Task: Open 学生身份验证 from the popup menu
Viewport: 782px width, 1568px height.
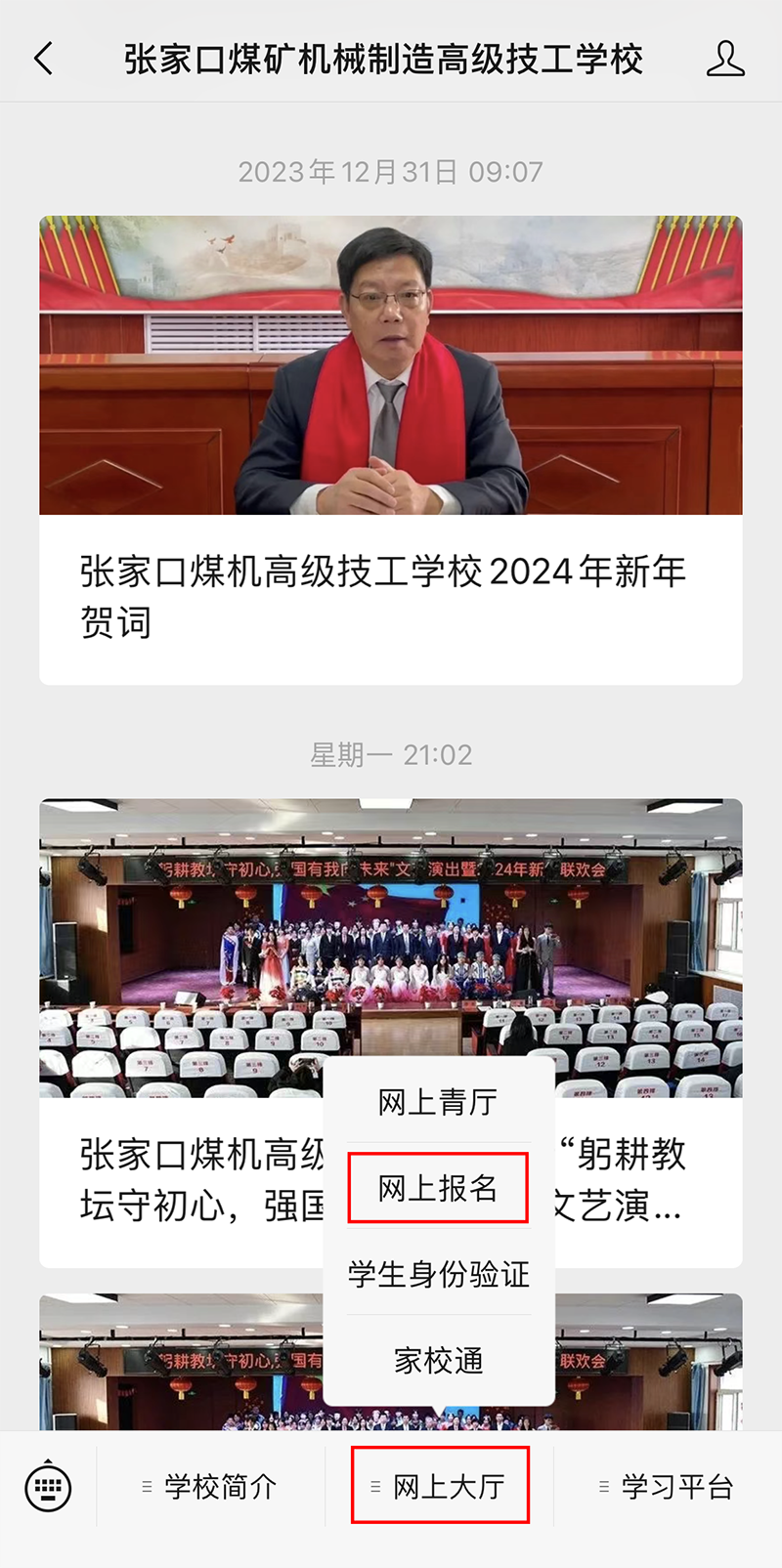Action: tap(438, 1274)
